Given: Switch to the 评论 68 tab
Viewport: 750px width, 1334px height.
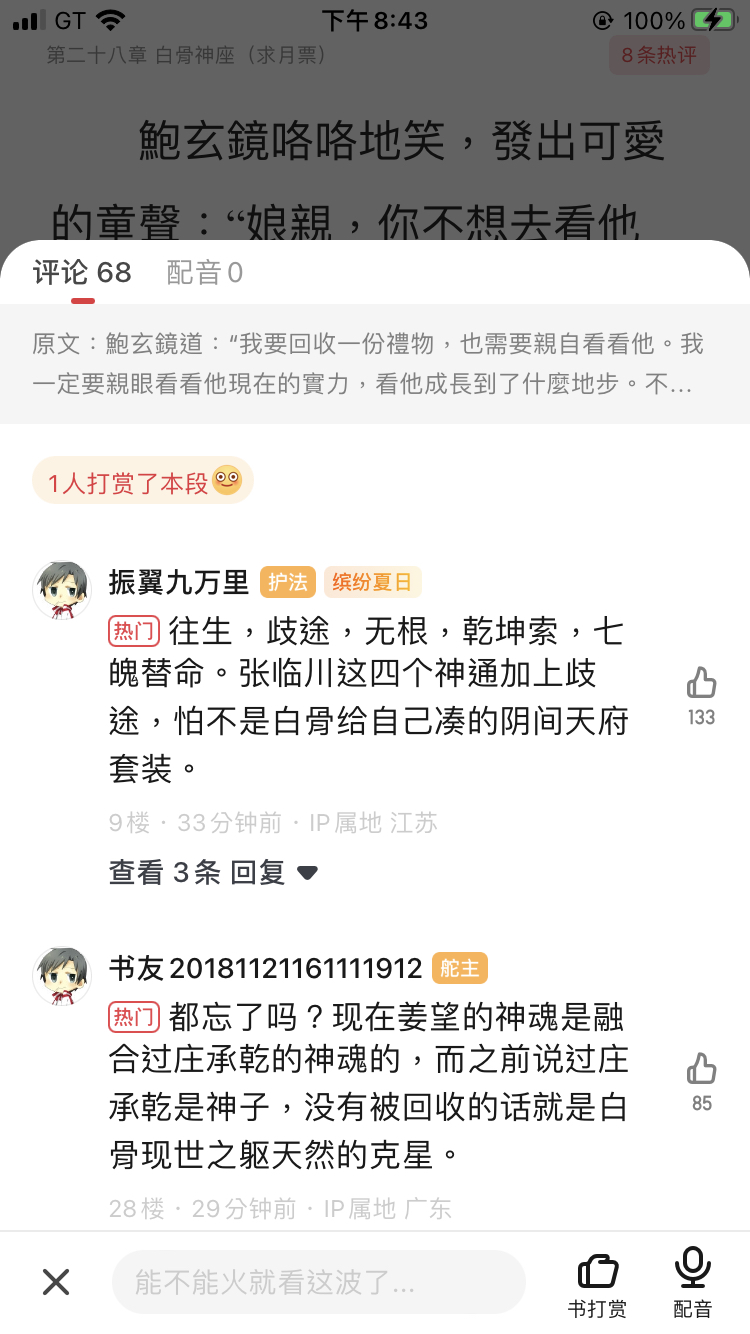Looking at the screenshot, I should click(x=82, y=272).
